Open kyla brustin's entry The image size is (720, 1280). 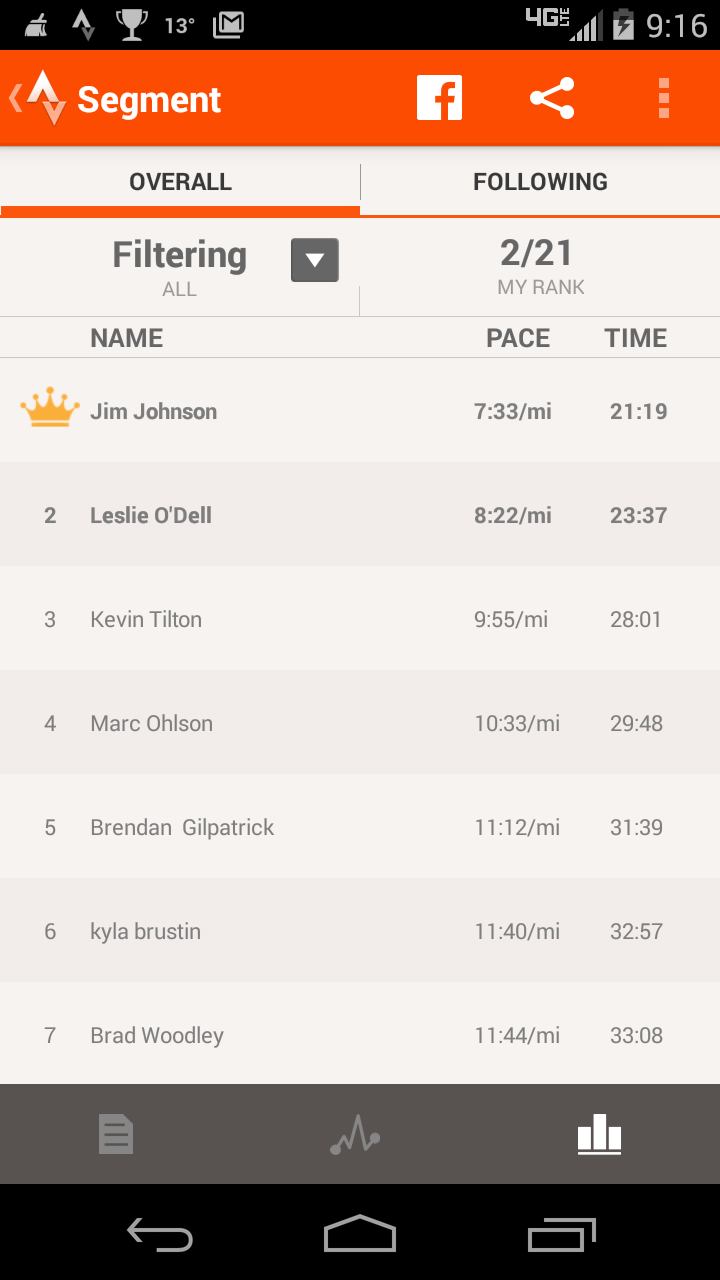(360, 931)
